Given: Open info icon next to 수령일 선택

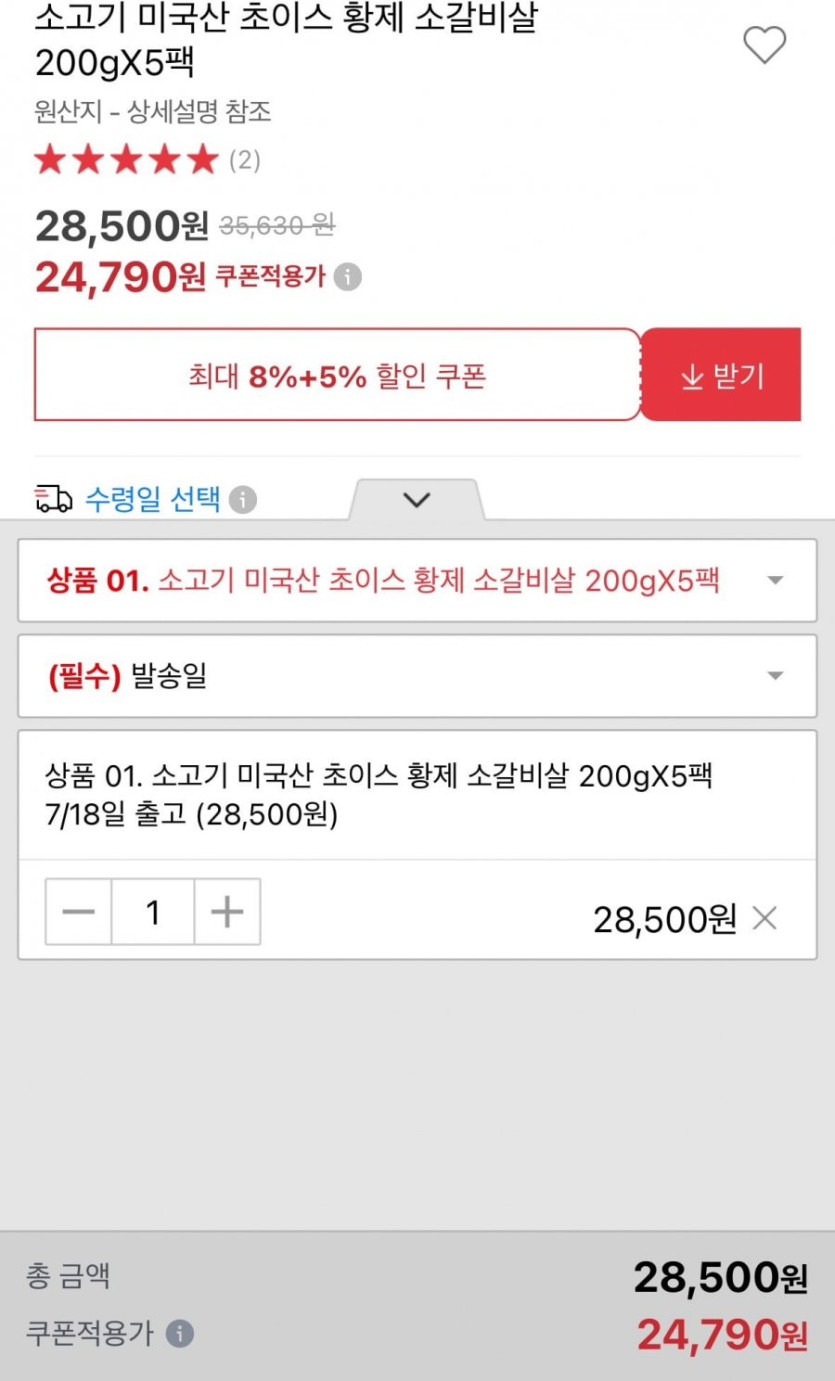Looking at the screenshot, I should tap(243, 500).
